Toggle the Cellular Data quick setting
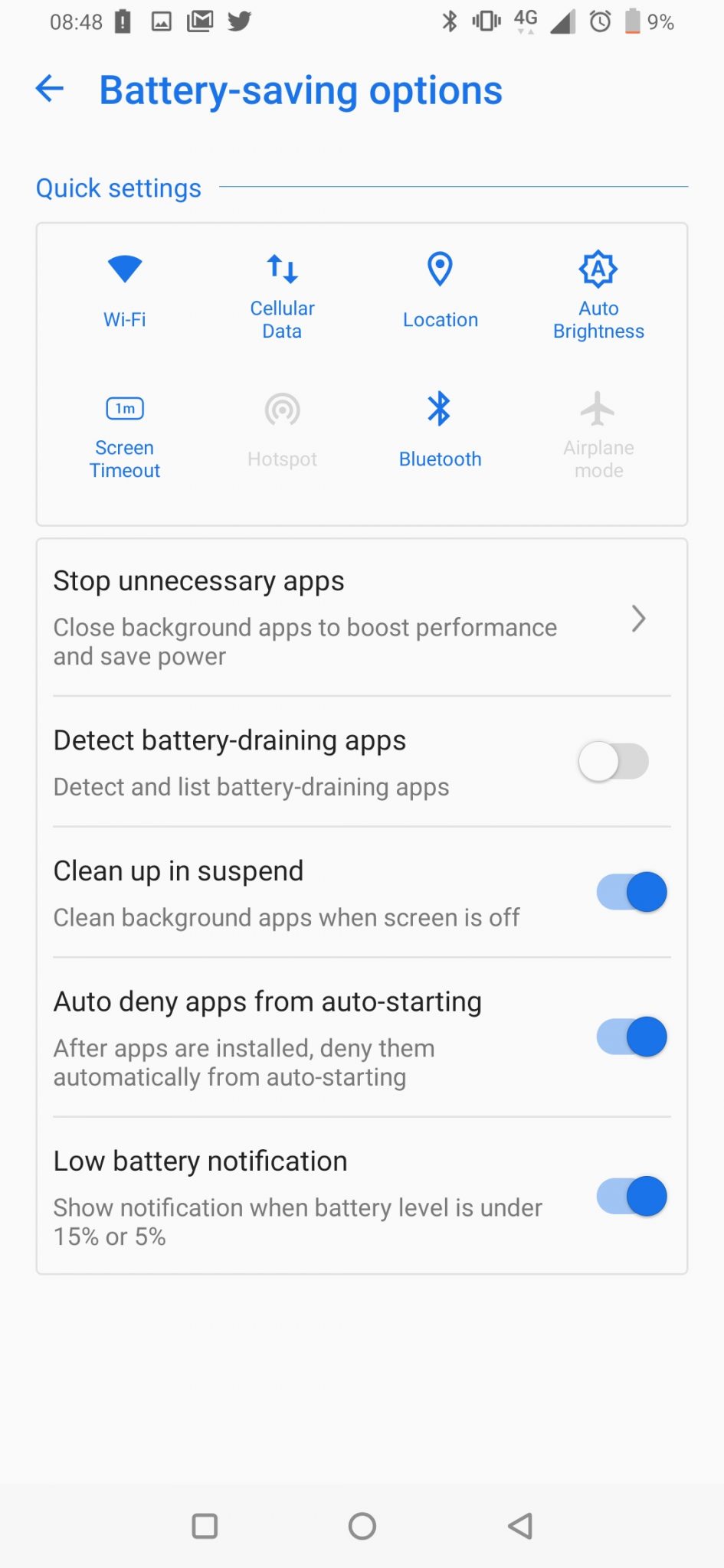 pos(282,296)
